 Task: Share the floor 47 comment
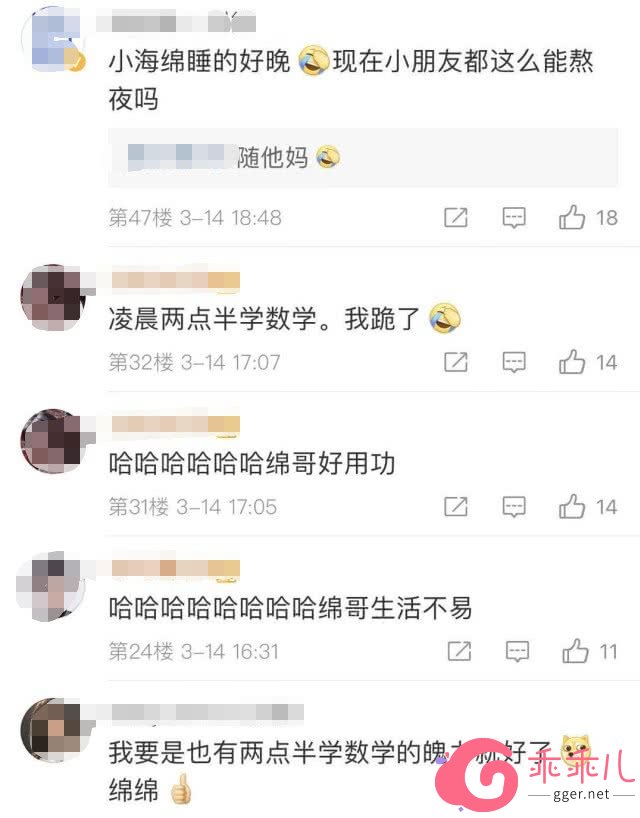(456, 217)
